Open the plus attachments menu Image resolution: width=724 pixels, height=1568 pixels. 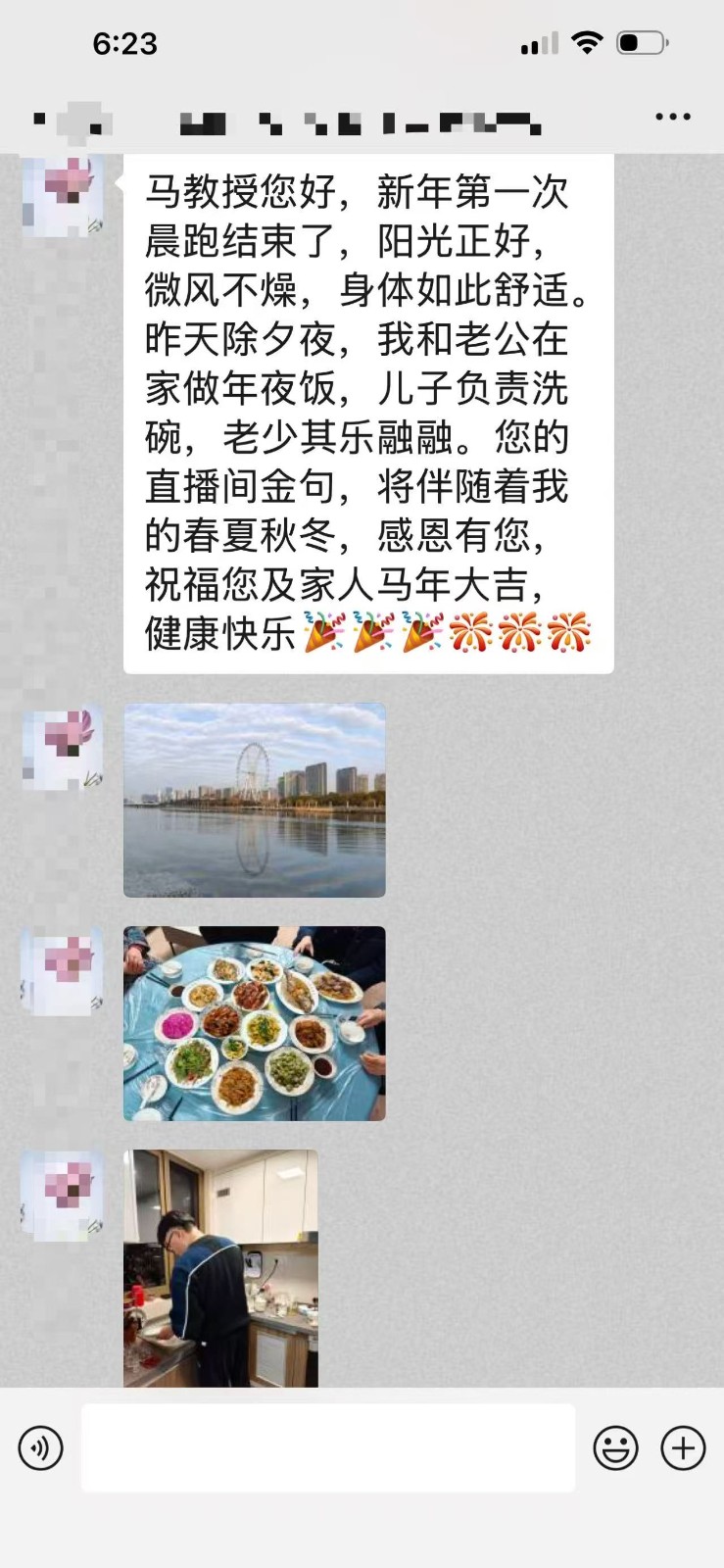(x=683, y=1448)
